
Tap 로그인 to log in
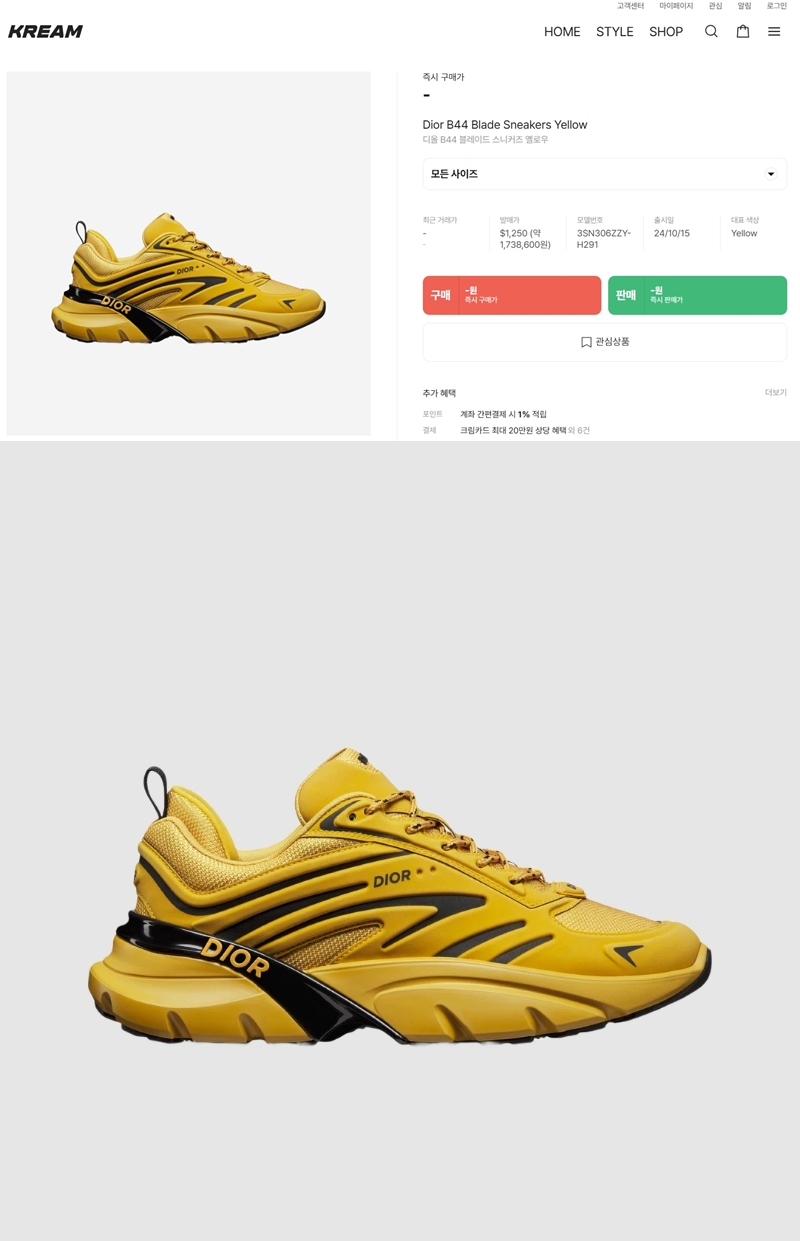[777, 6]
